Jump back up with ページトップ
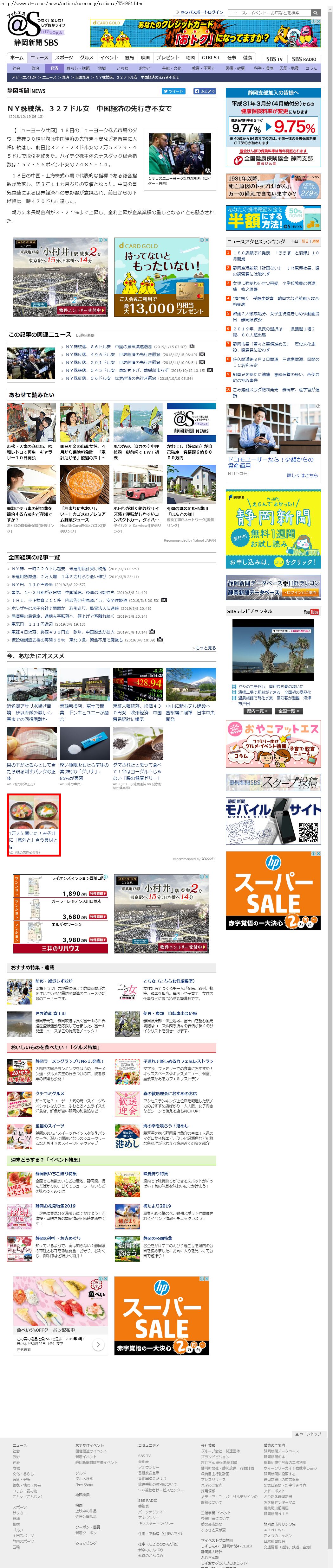This screenshot has height=1568, width=333. [308, 1433]
